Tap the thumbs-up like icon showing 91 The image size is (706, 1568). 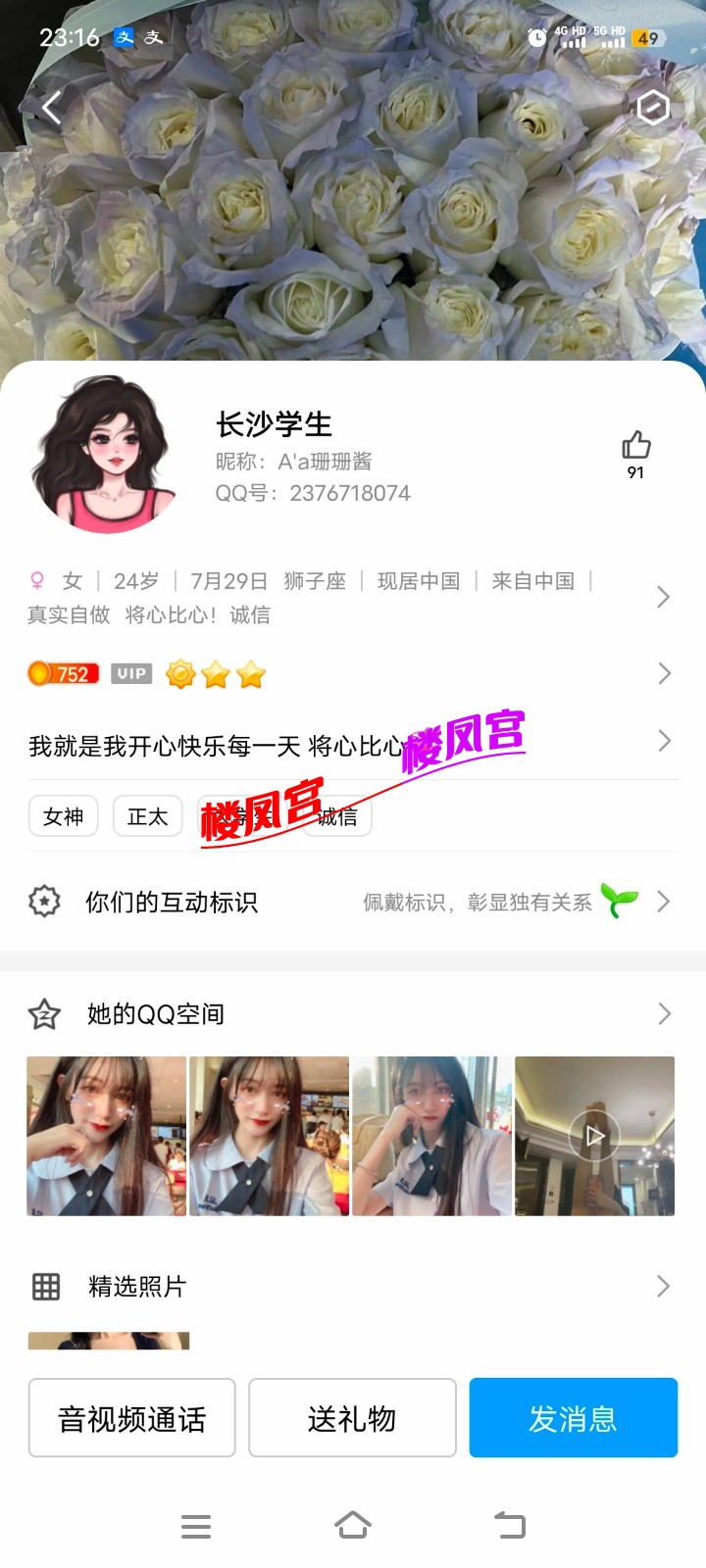point(635,446)
